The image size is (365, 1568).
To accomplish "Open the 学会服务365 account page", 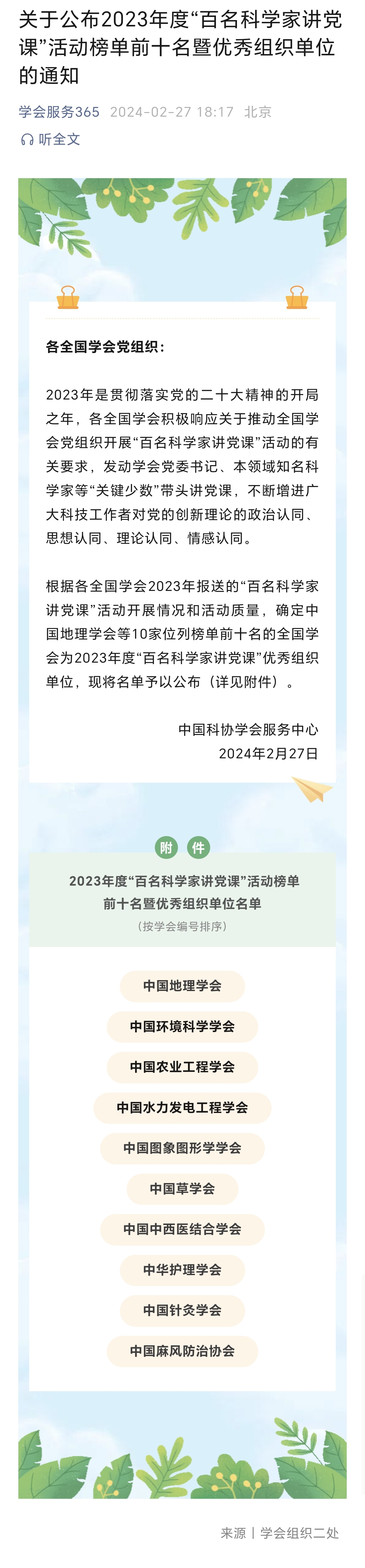I will point(59,112).
